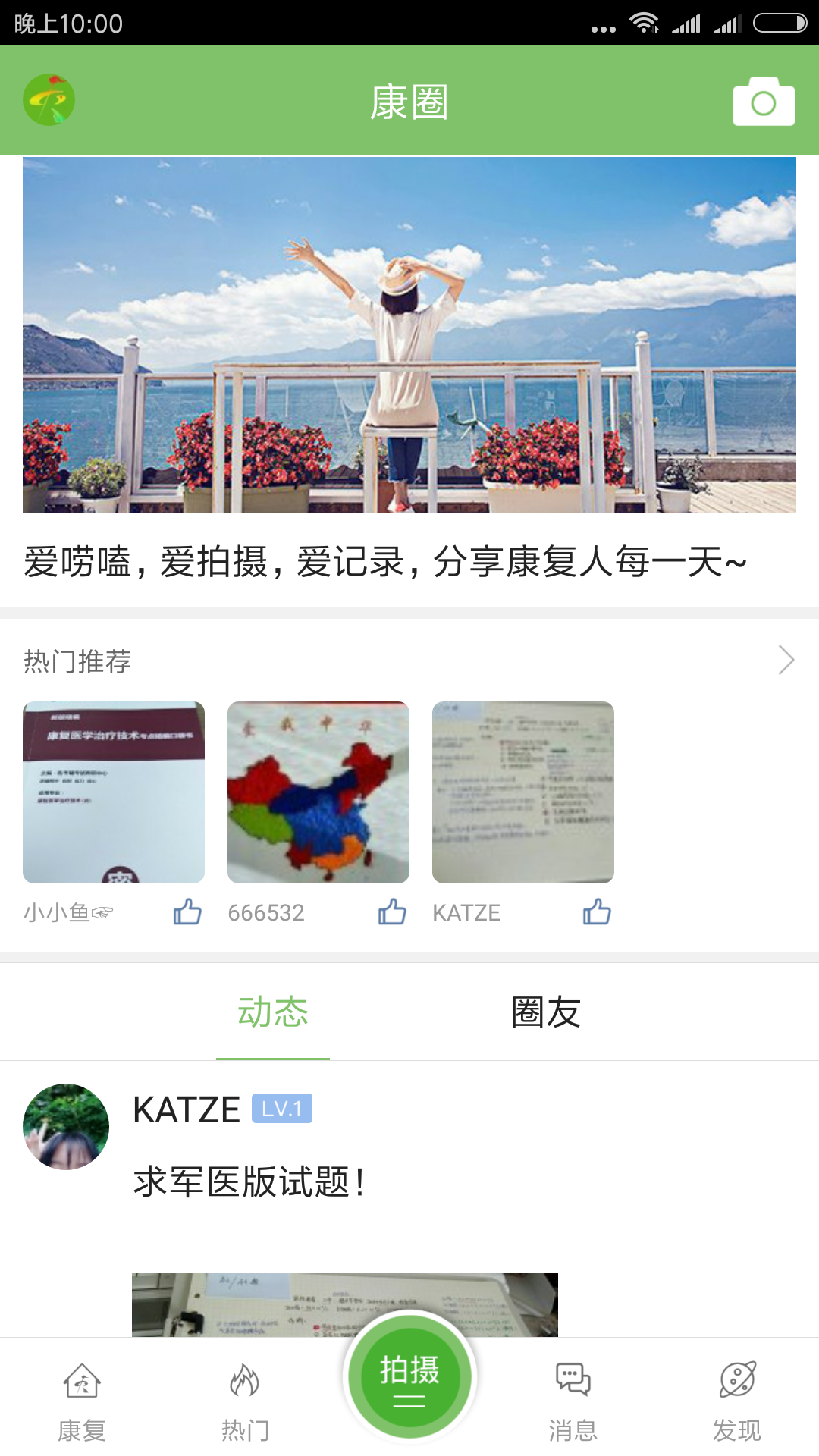Like 小小鱼's recommended post
Image resolution: width=819 pixels, height=1456 pixels.
pyautogui.click(x=187, y=912)
